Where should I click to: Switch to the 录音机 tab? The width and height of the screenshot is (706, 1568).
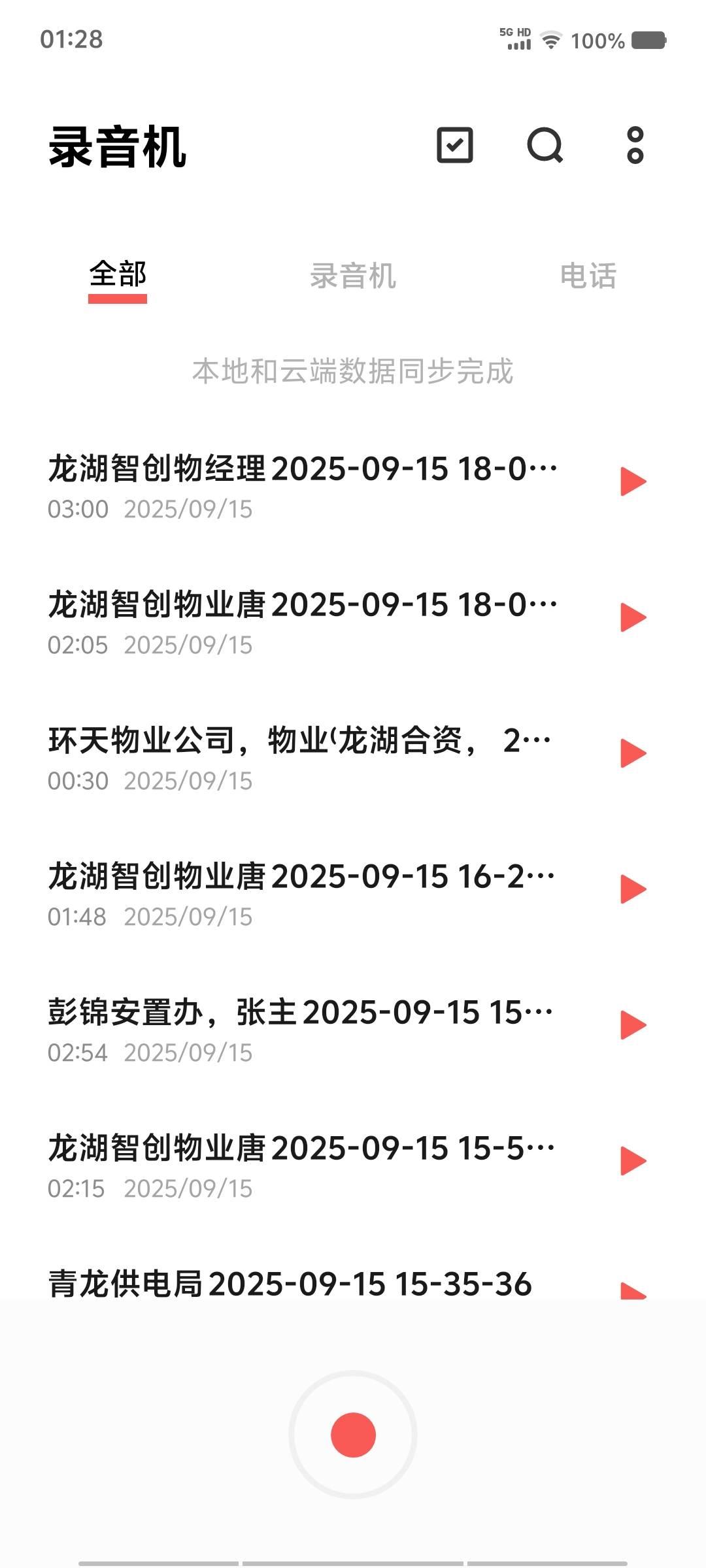click(353, 275)
